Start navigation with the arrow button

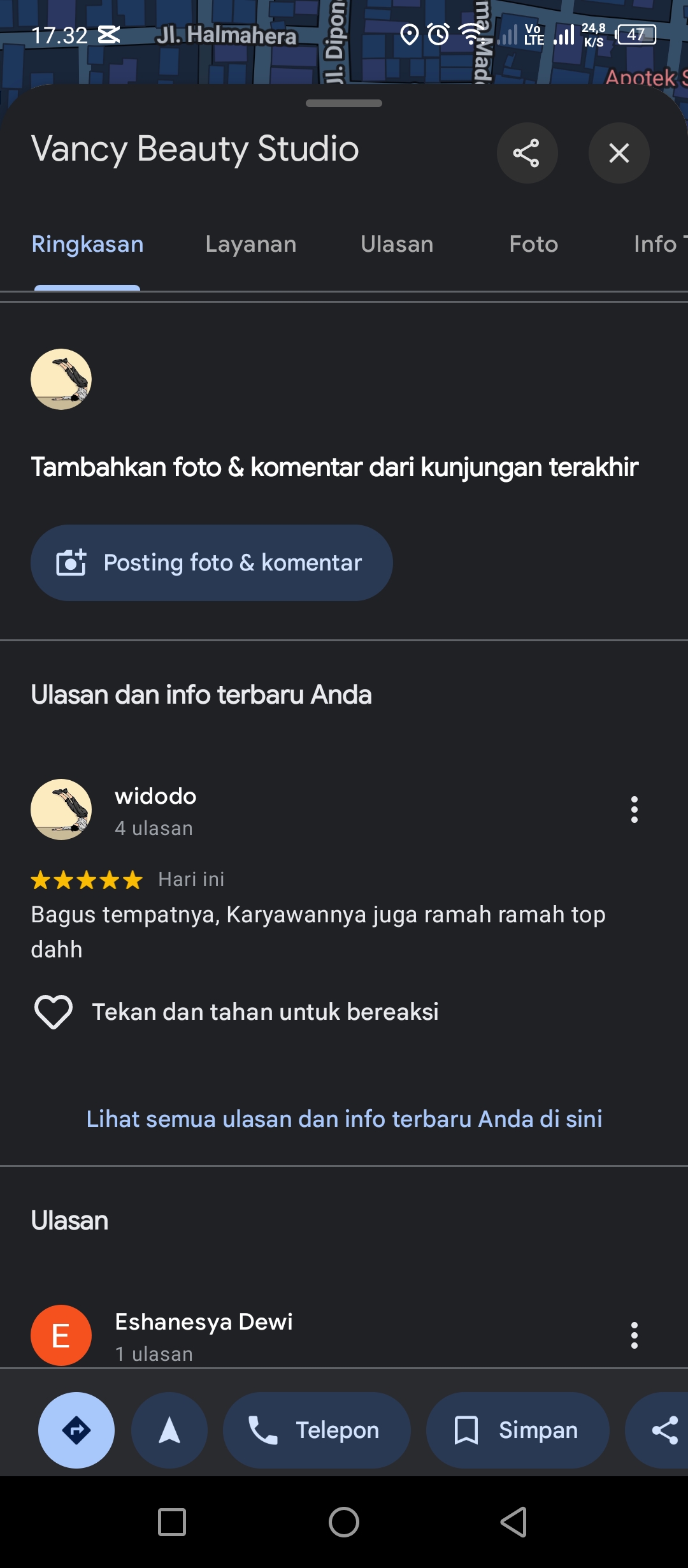[169, 1430]
